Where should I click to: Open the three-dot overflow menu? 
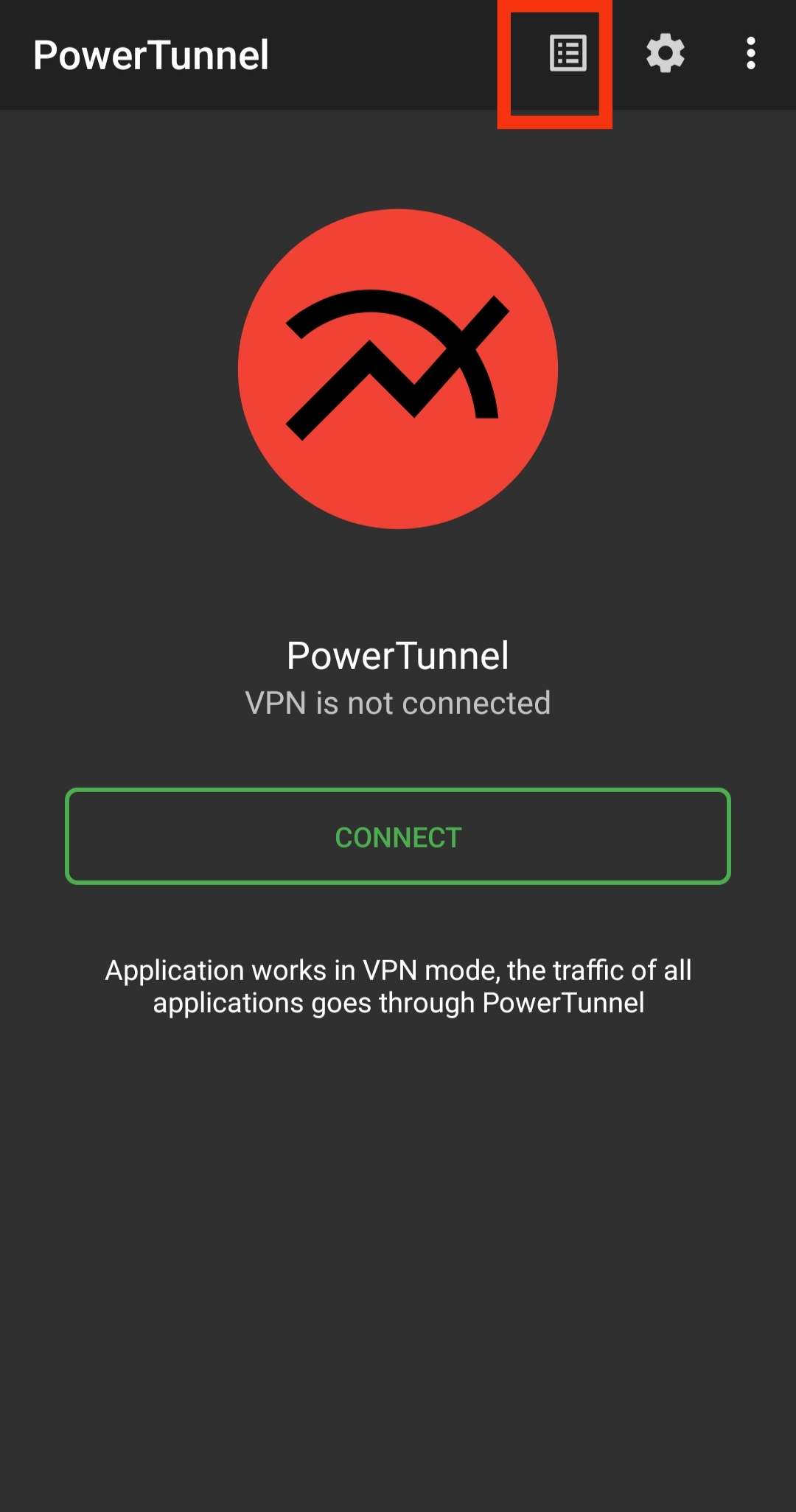coord(750,54)
